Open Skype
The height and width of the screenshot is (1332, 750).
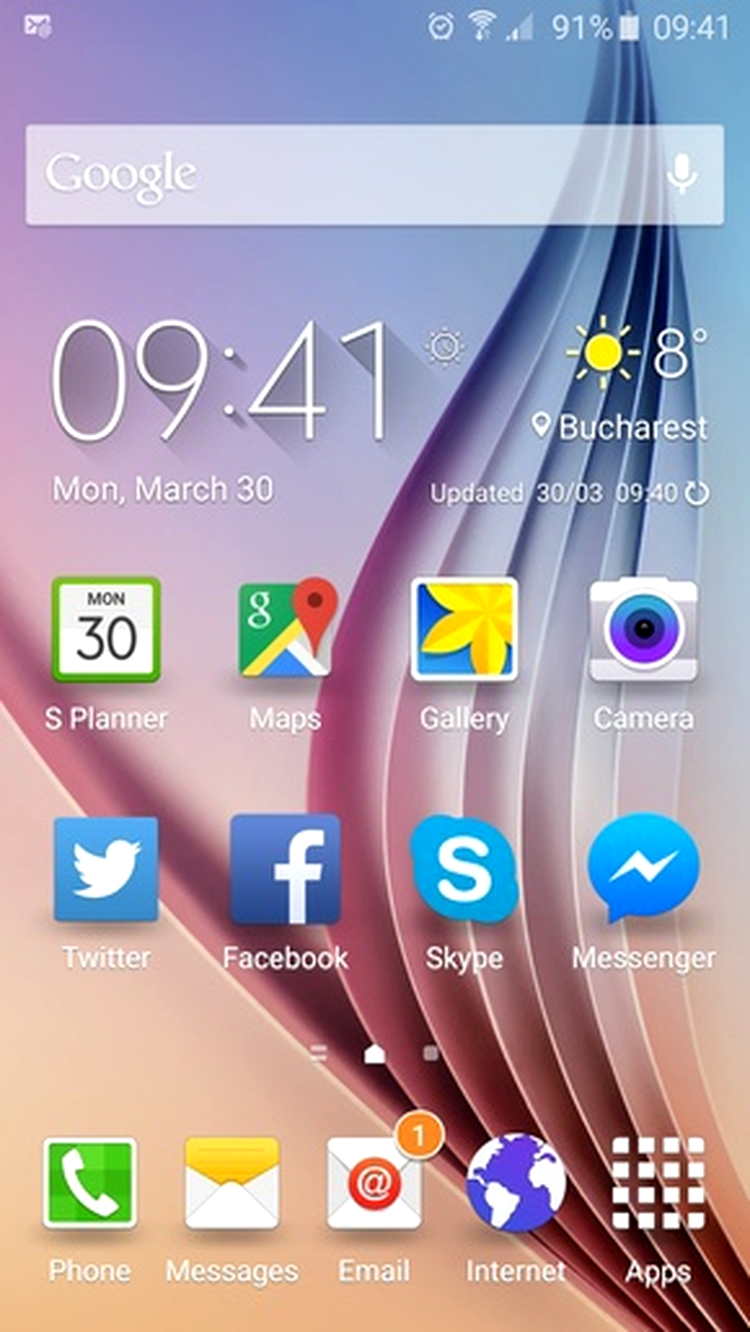[x=464, y=870]
